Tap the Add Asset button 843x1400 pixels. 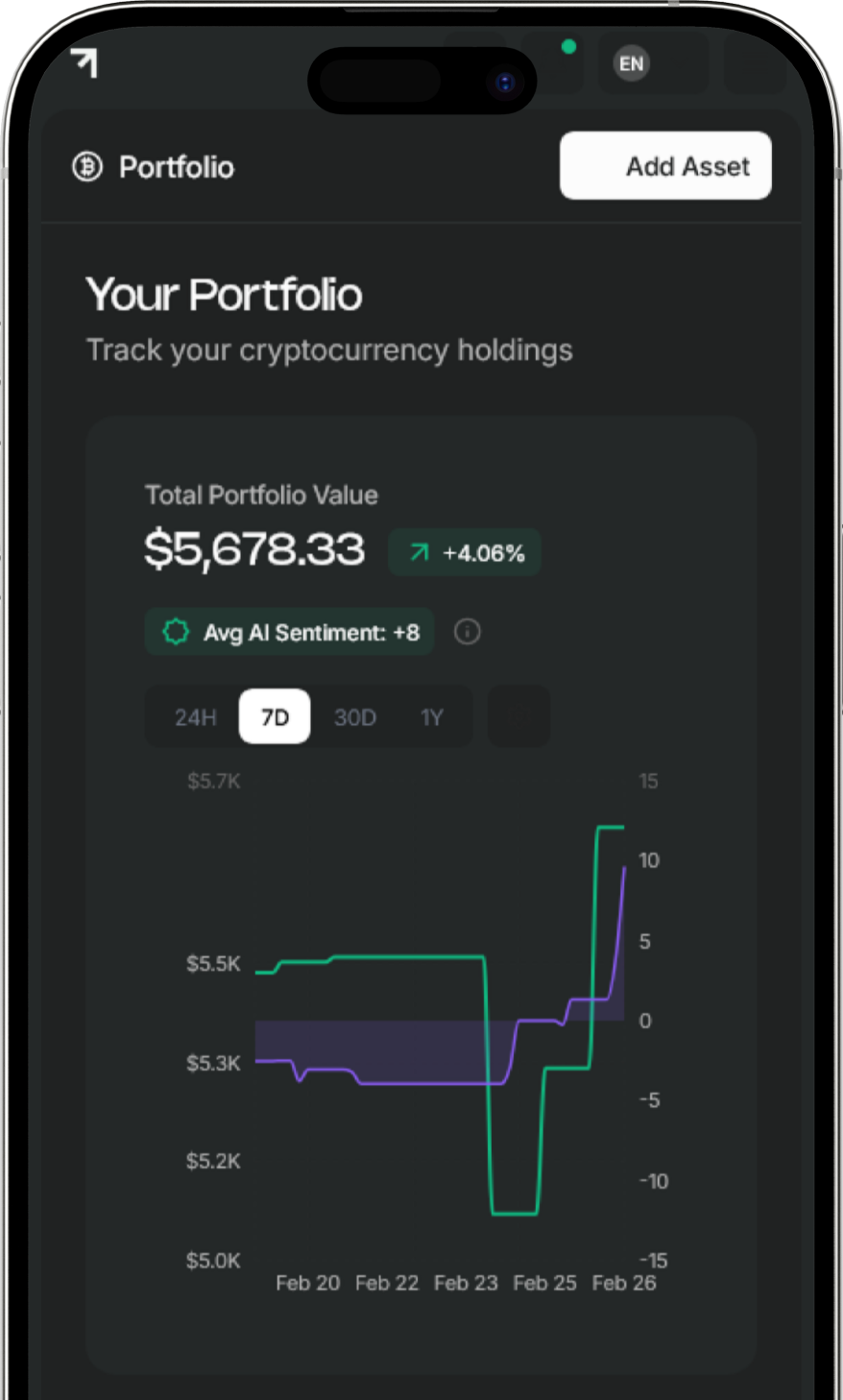665,166
